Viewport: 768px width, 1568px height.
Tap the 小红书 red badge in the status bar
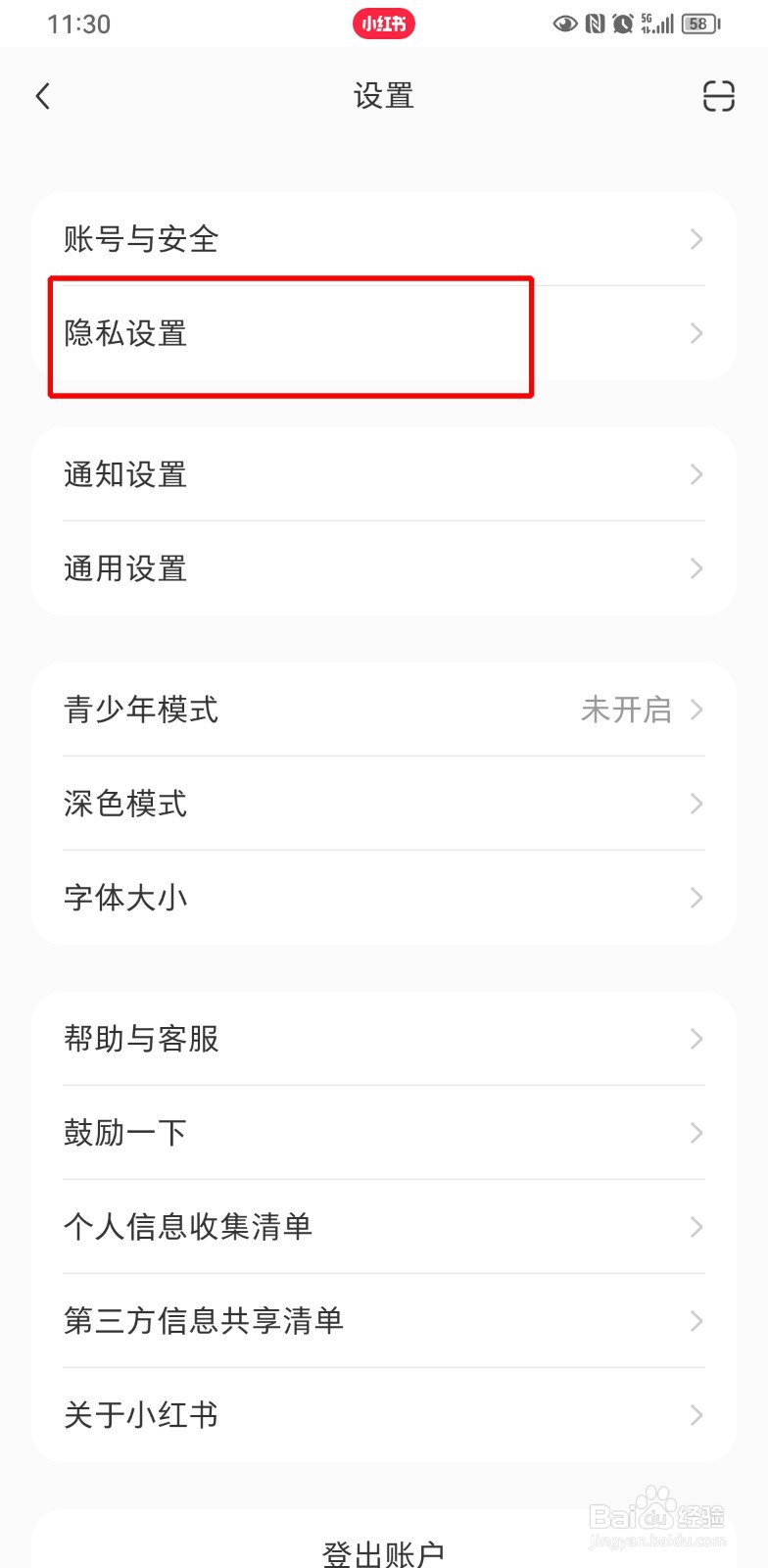coord(383,24)
